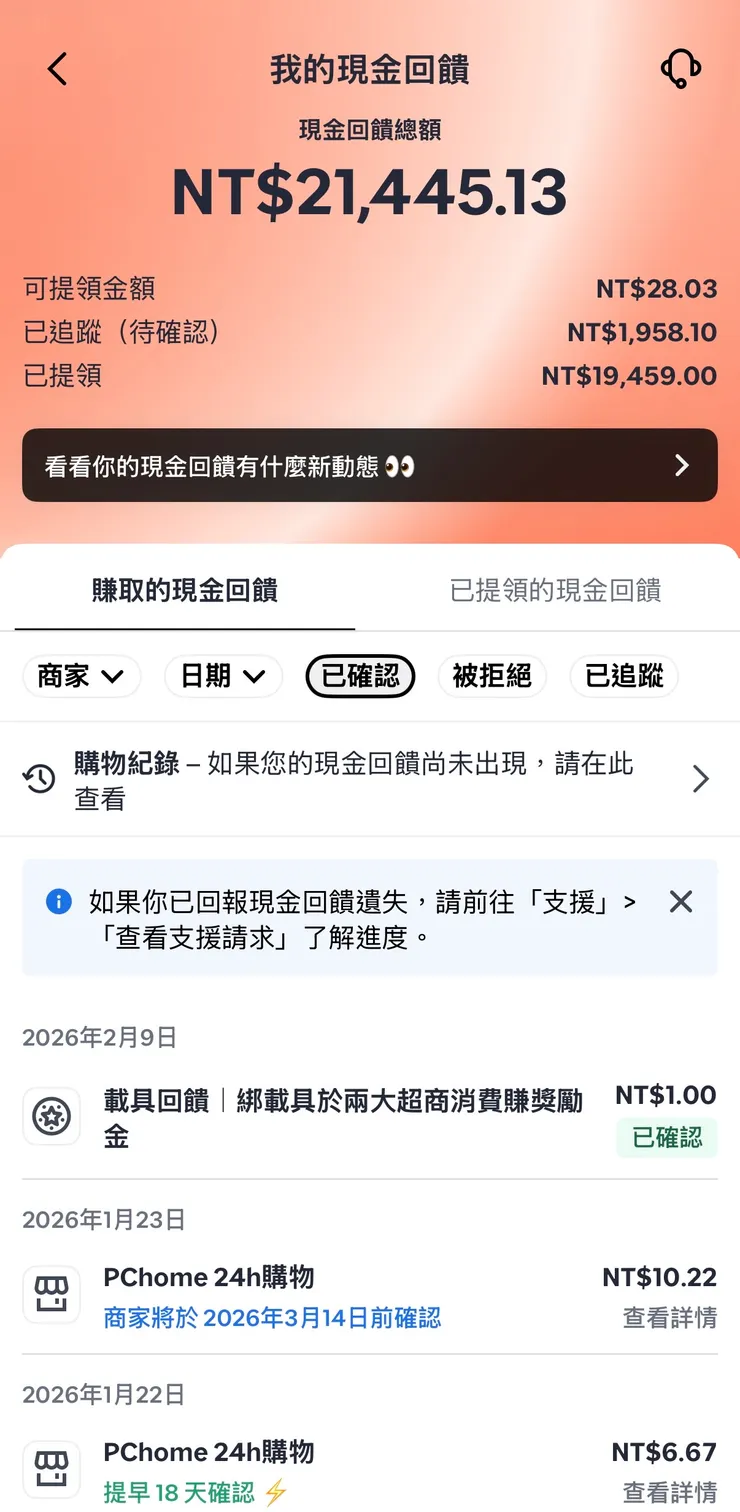The image size is (740, 1512).
Task: Tap the back arrow at top left
Action: [x=57, y=69]
